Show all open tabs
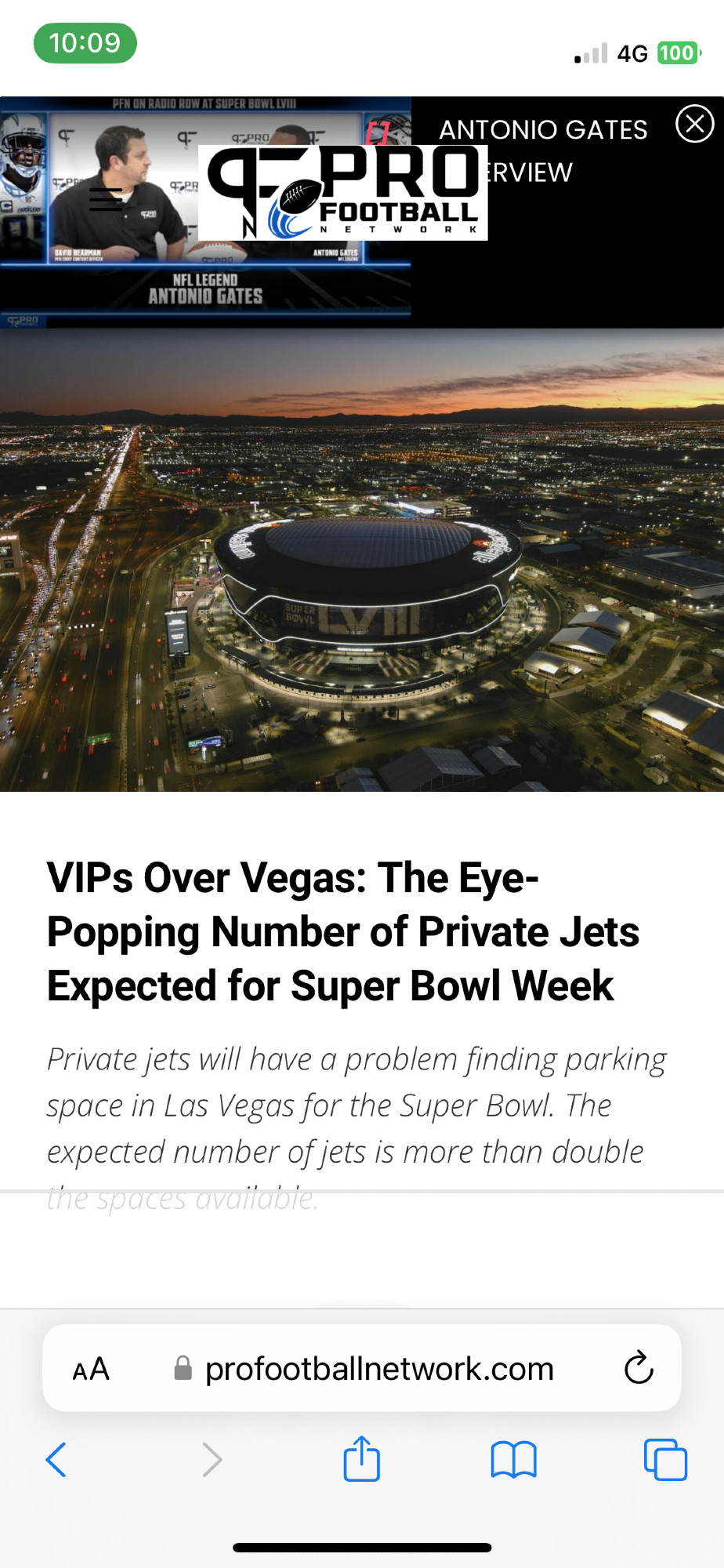This screenshot has width=724, height=1568. click(665, 1460)
